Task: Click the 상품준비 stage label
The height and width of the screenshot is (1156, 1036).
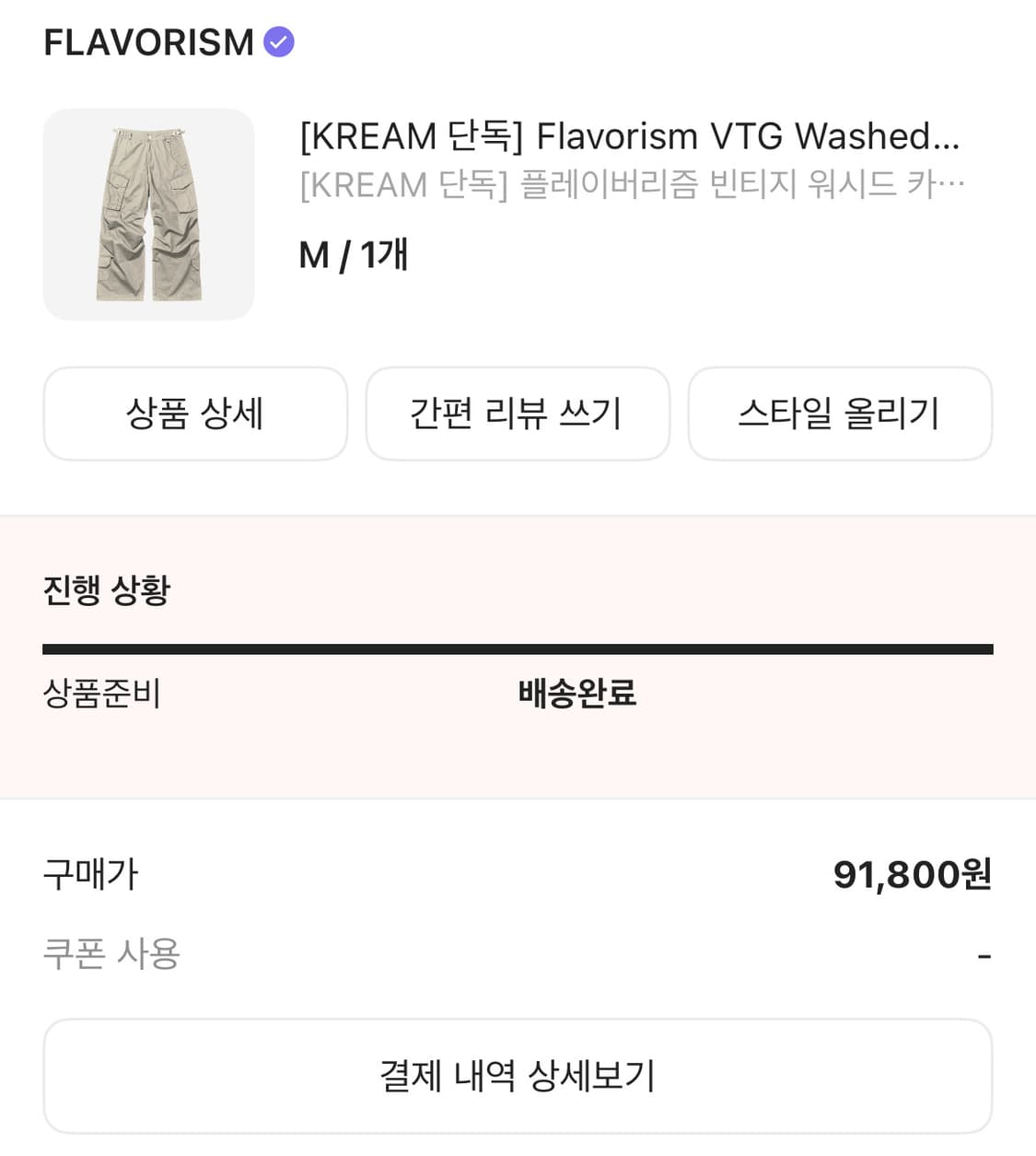Action: click(106, 695)
